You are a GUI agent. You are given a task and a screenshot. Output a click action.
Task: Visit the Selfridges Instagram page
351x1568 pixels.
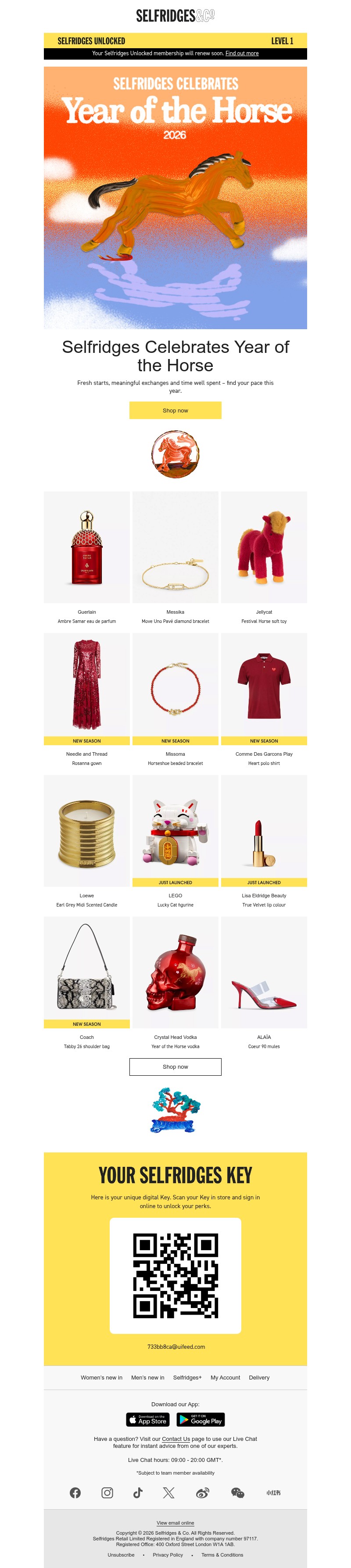pyautogui.click(x=107, y=1493)
